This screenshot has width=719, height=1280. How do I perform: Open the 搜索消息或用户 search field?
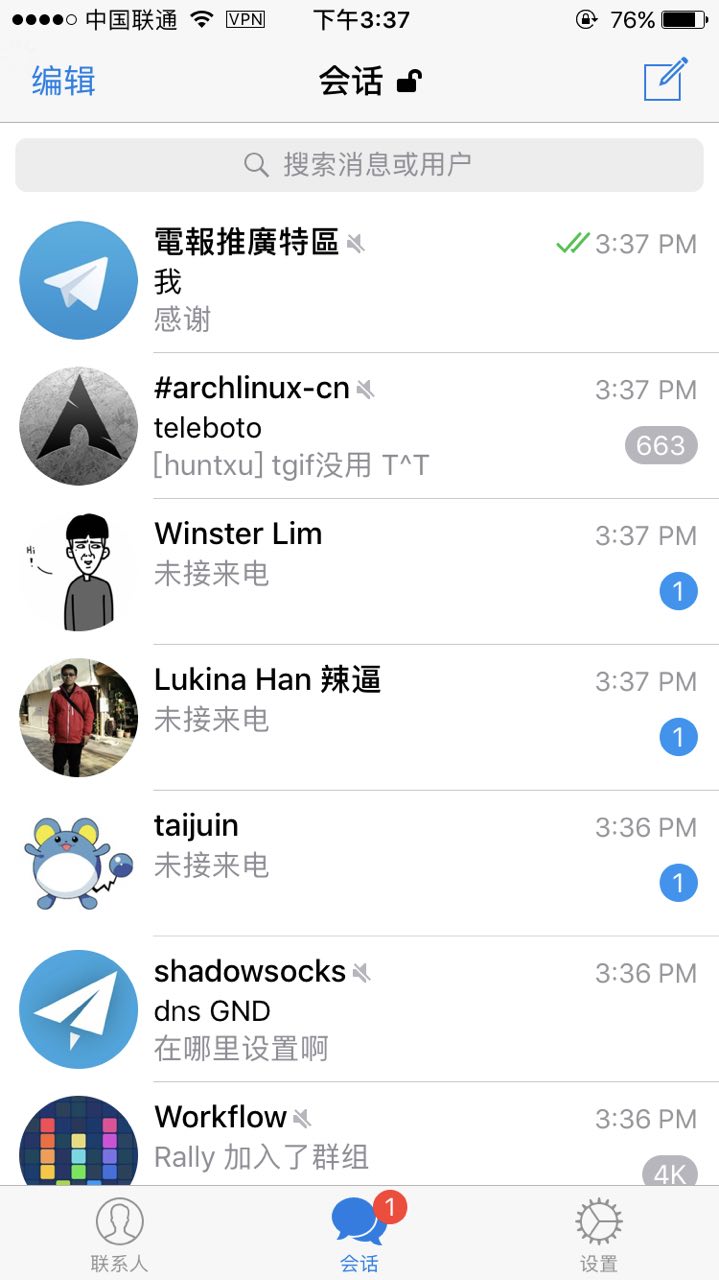359,165
